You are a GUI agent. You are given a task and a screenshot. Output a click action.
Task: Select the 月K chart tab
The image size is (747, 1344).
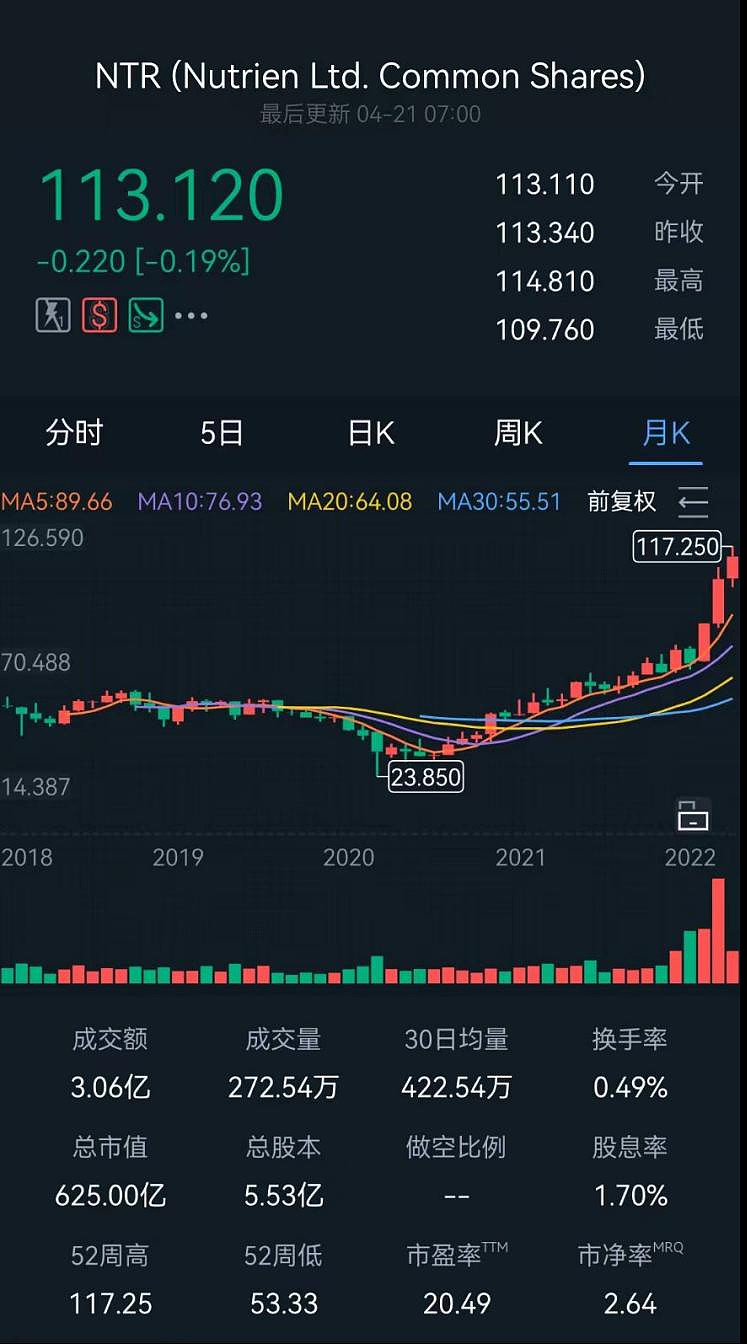click(x=666, y=433)
